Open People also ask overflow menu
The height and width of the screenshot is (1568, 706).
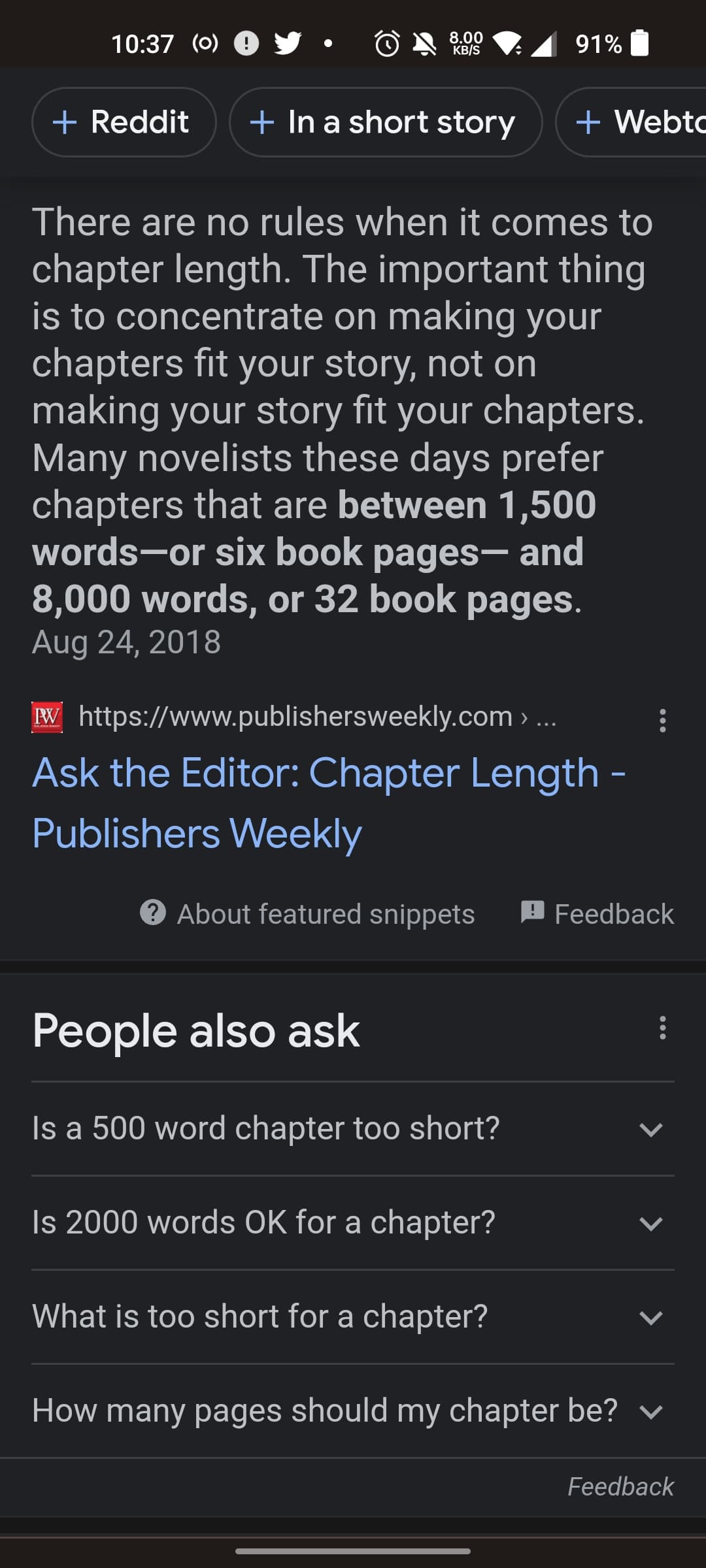pyautogui.click(x=662, y=1028)
